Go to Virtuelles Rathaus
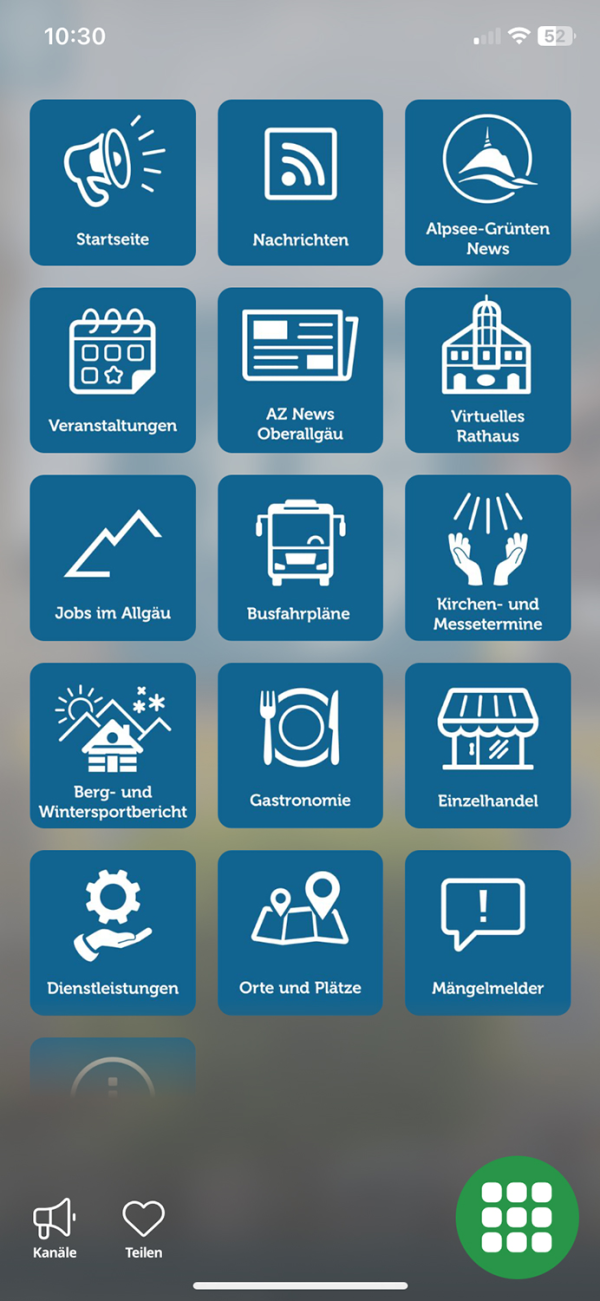This screenshot has height=1301, width=600. click(x=487, y=370)
